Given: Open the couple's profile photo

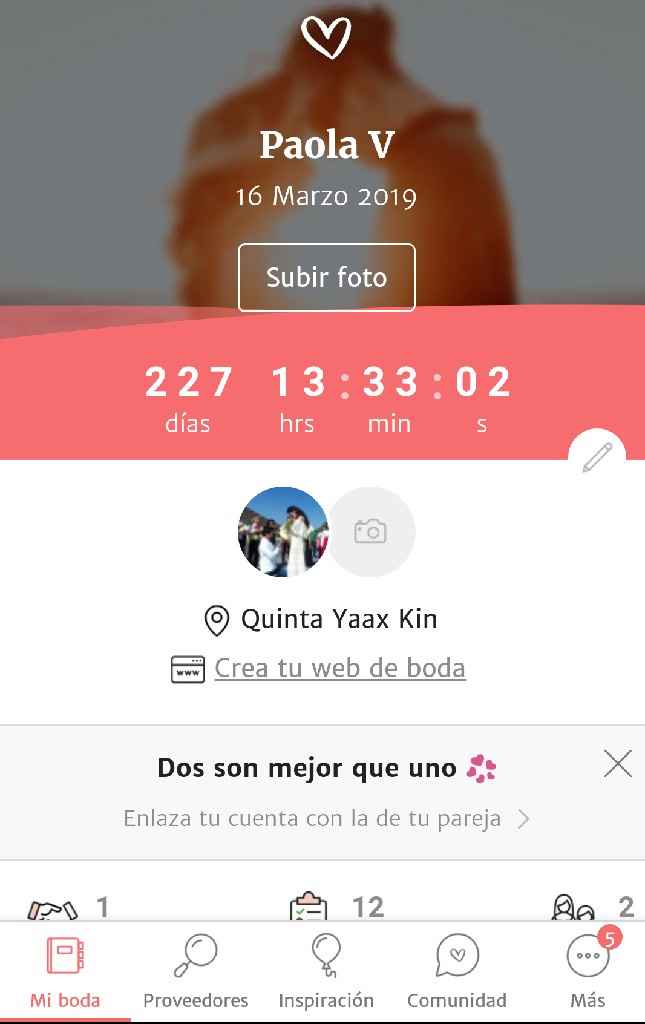Looking at the screenshot, I should click(x=283, y=532).
